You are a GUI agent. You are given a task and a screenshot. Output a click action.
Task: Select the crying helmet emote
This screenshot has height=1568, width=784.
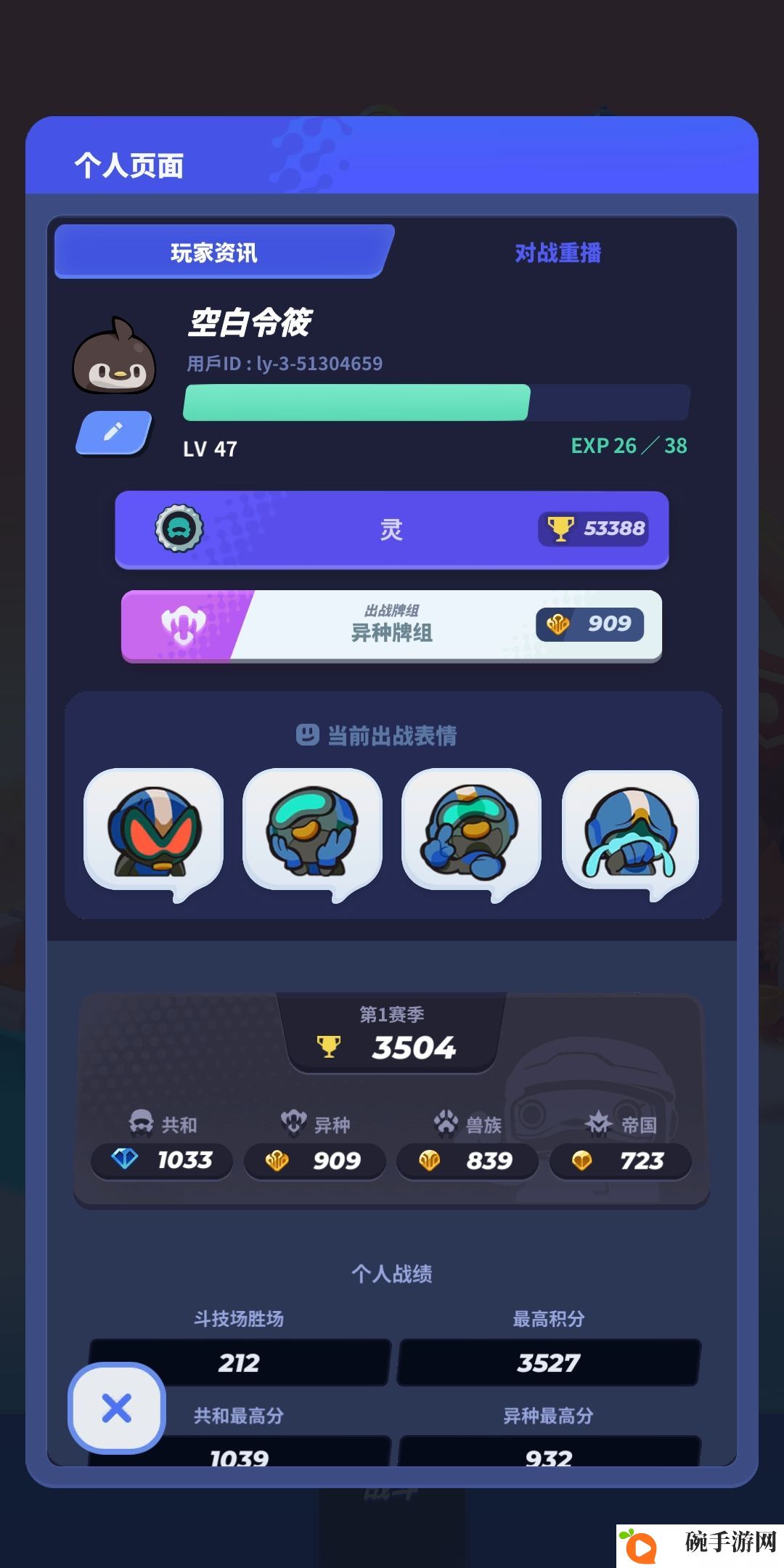(630, 831)
